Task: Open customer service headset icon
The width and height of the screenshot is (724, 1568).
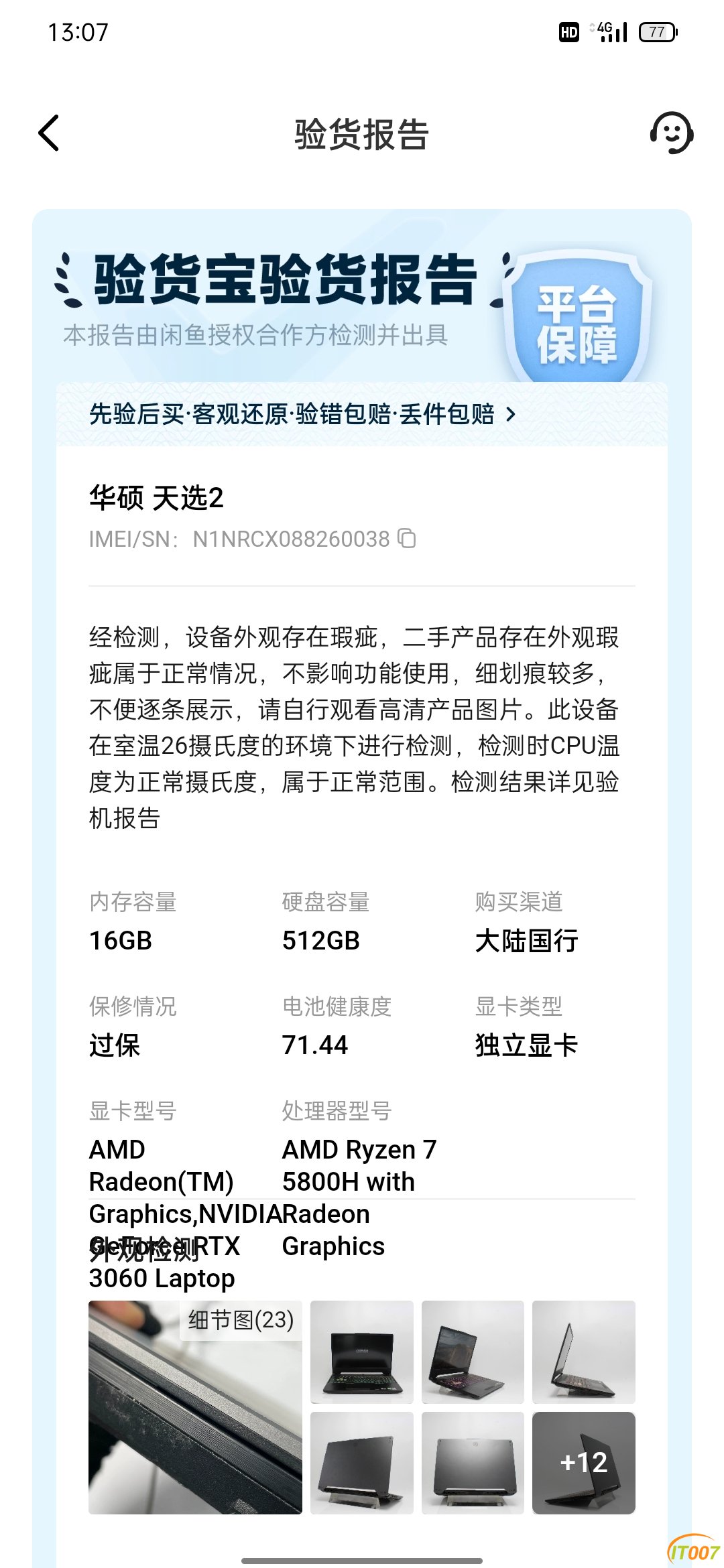Action: [671, 133]
